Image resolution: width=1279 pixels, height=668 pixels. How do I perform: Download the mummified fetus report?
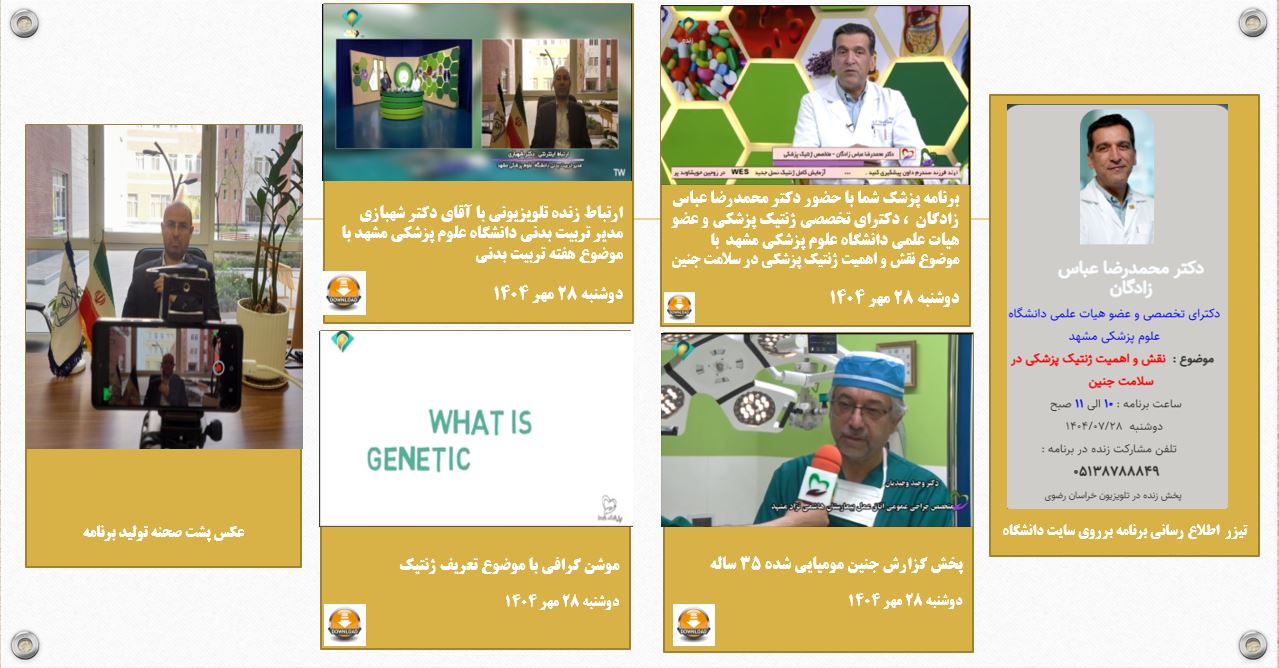pyautogui.click(x=693, y=624)
